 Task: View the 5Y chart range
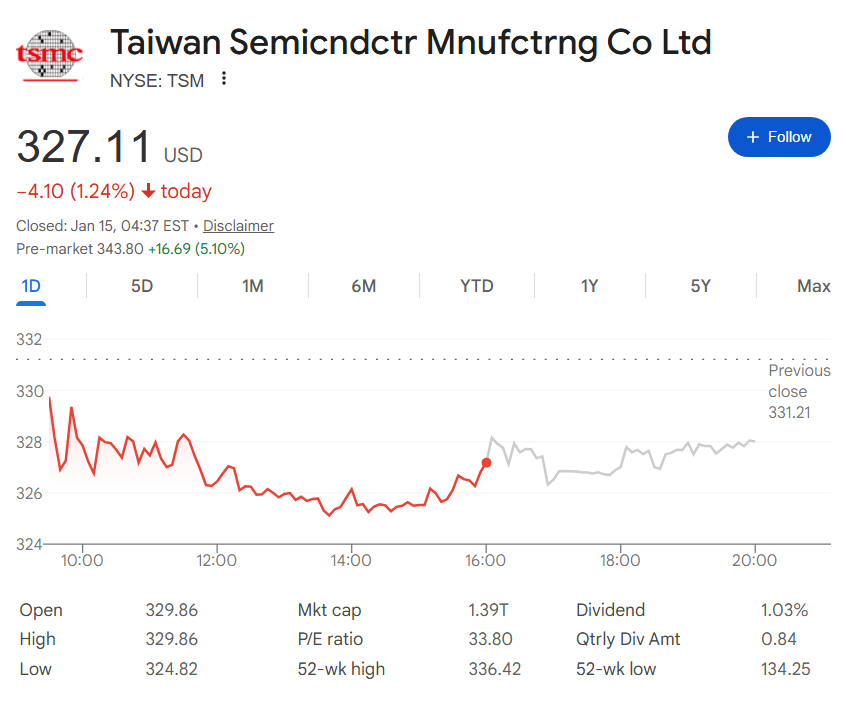pyautogui.click(x=700, y=286)
